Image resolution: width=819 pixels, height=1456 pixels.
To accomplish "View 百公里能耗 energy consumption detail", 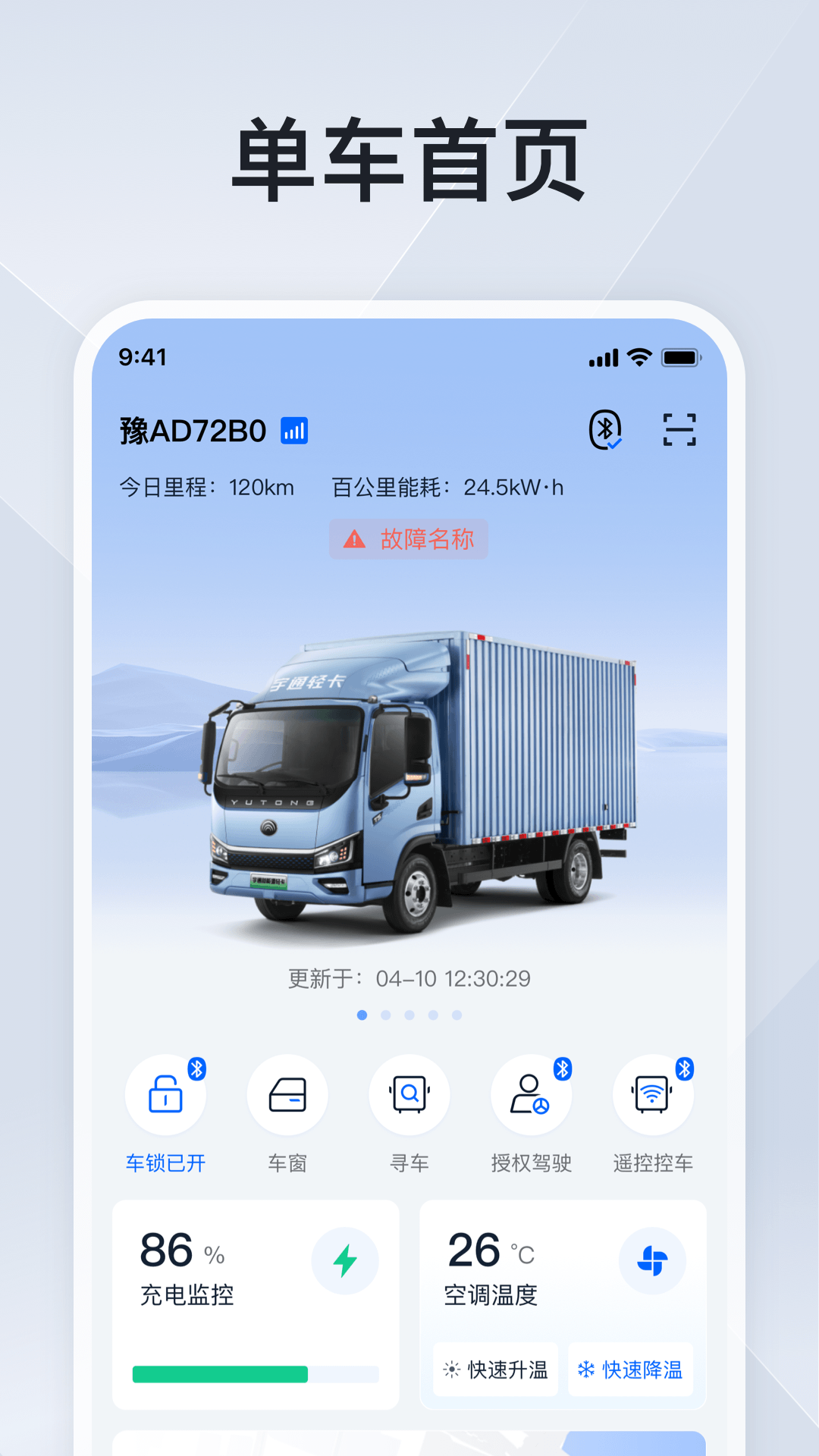I will click(449, 488).
